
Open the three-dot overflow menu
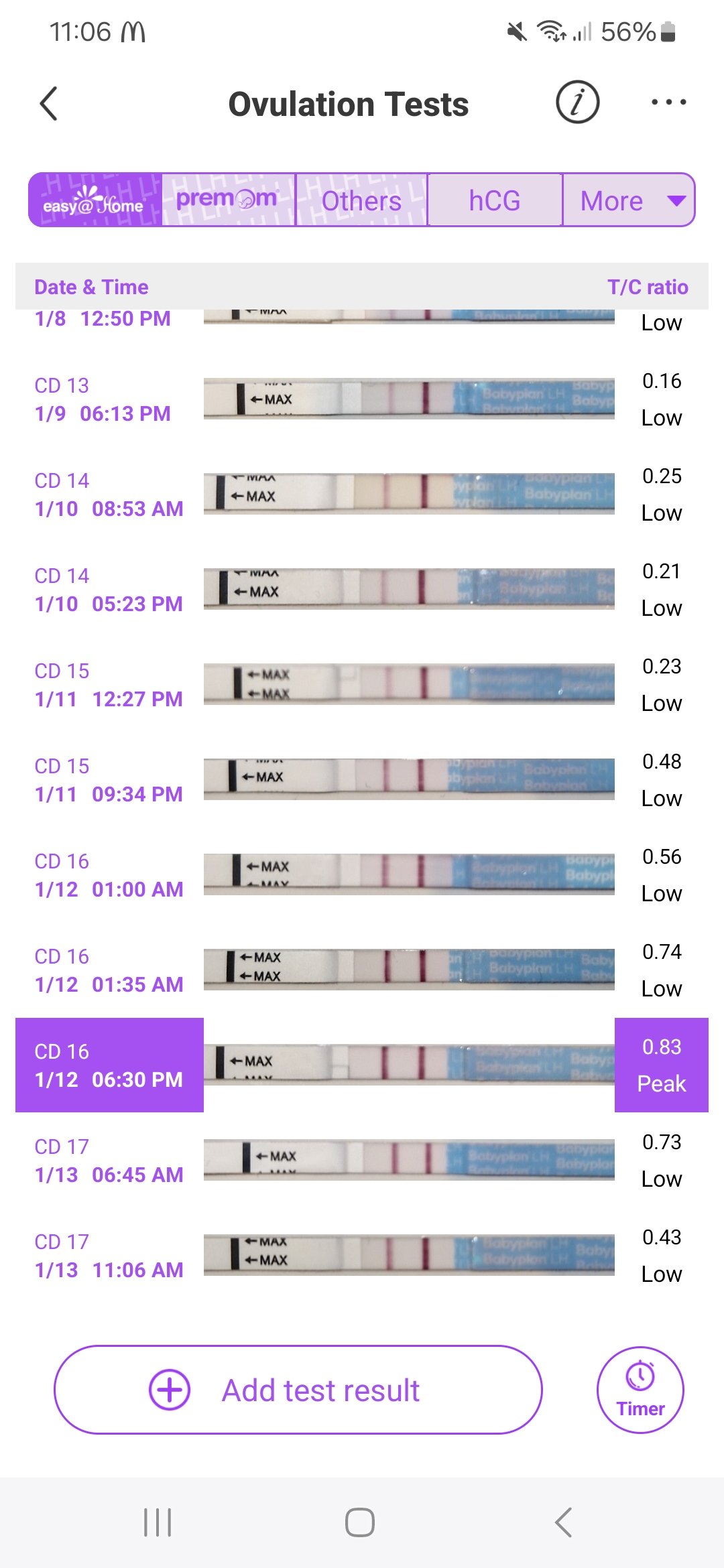668,103
